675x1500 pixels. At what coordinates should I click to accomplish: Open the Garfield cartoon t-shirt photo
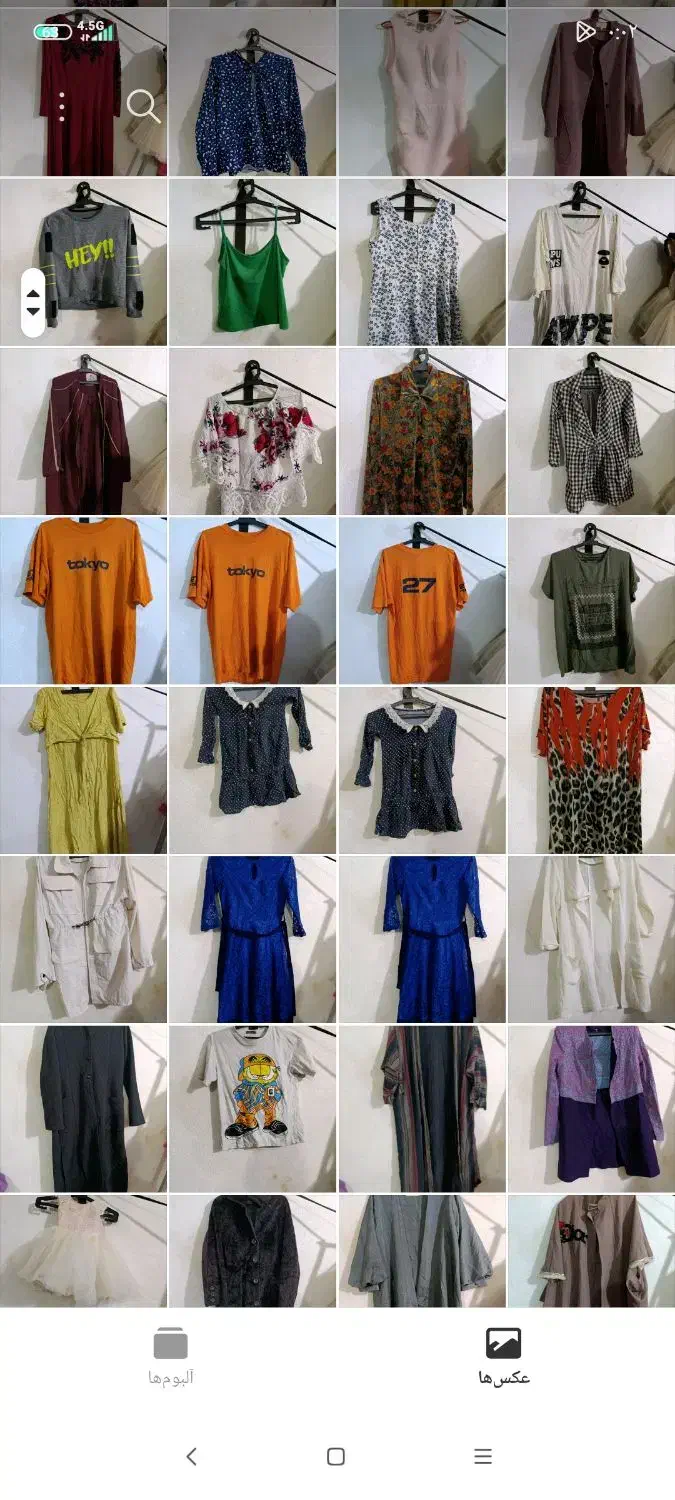pos(253,1108)
